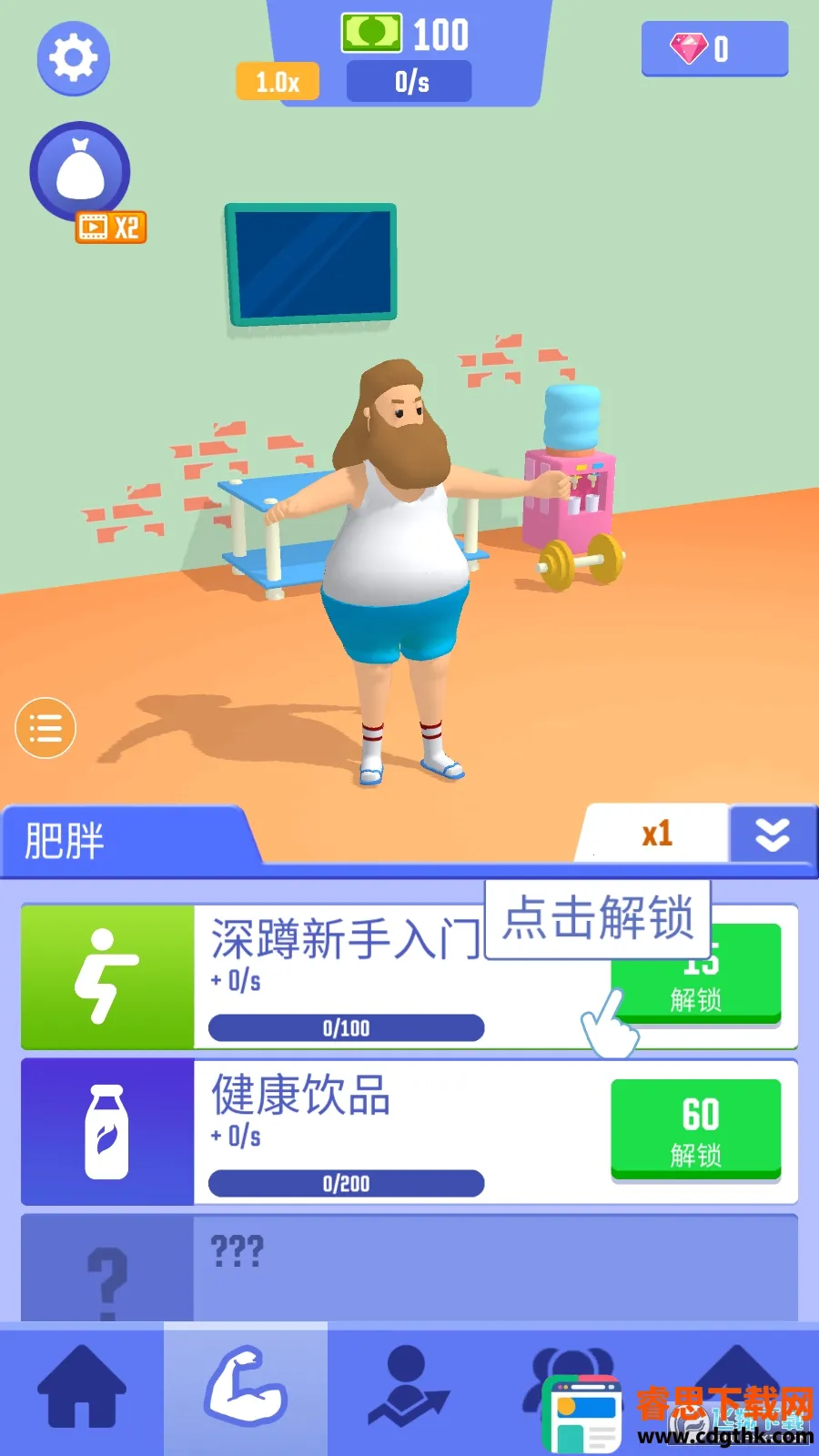The width and height of the screenshot is (819, 1456).
Task: Select the muscle arm tab
Action: click(x=246, y=1388)
